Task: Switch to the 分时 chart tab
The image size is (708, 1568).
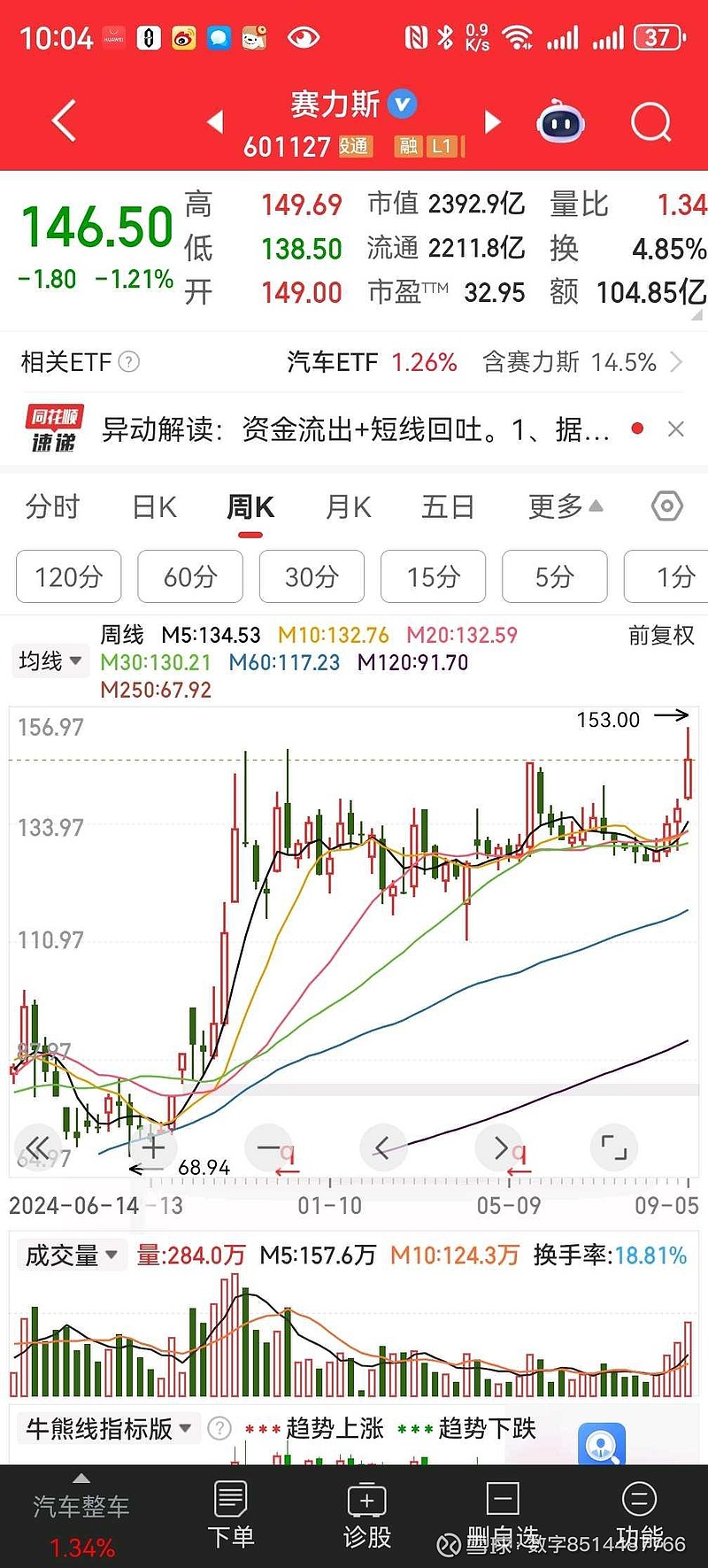Action: (x=53, y=507)
